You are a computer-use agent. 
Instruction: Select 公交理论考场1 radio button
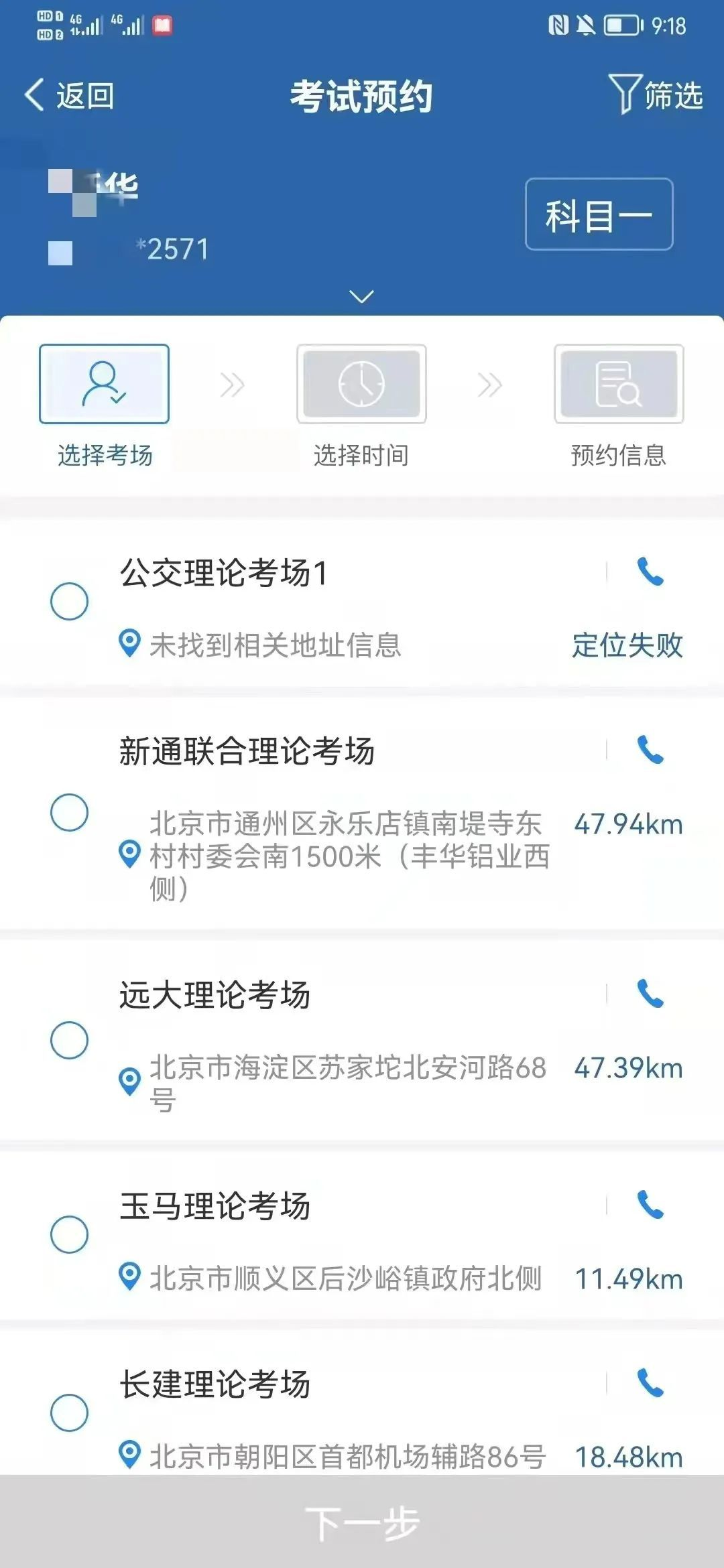point(70,601)
